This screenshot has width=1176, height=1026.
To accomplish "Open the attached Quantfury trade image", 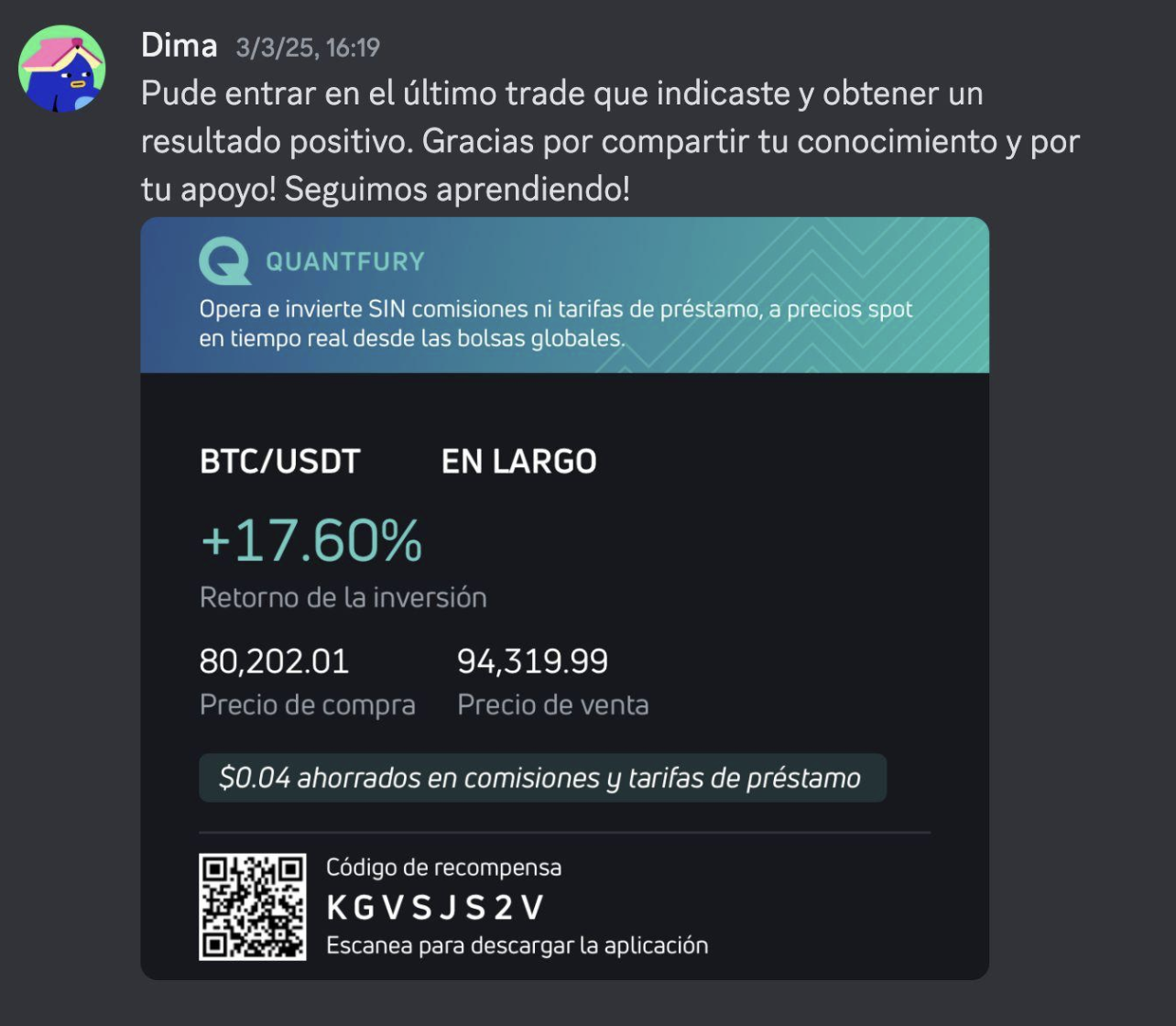I will (x=564, y=597).
